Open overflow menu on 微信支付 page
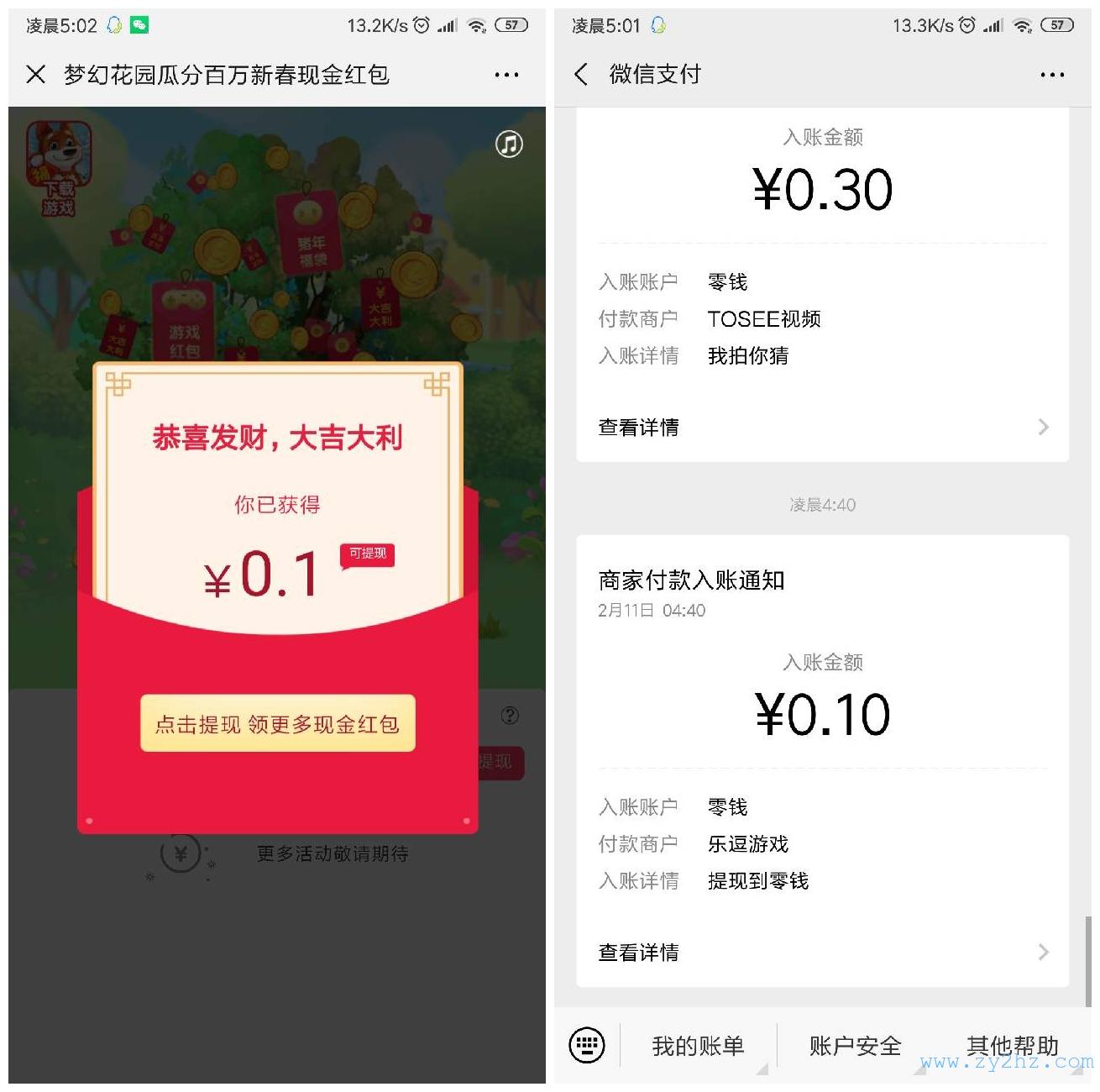 (x=1051, y=75)
